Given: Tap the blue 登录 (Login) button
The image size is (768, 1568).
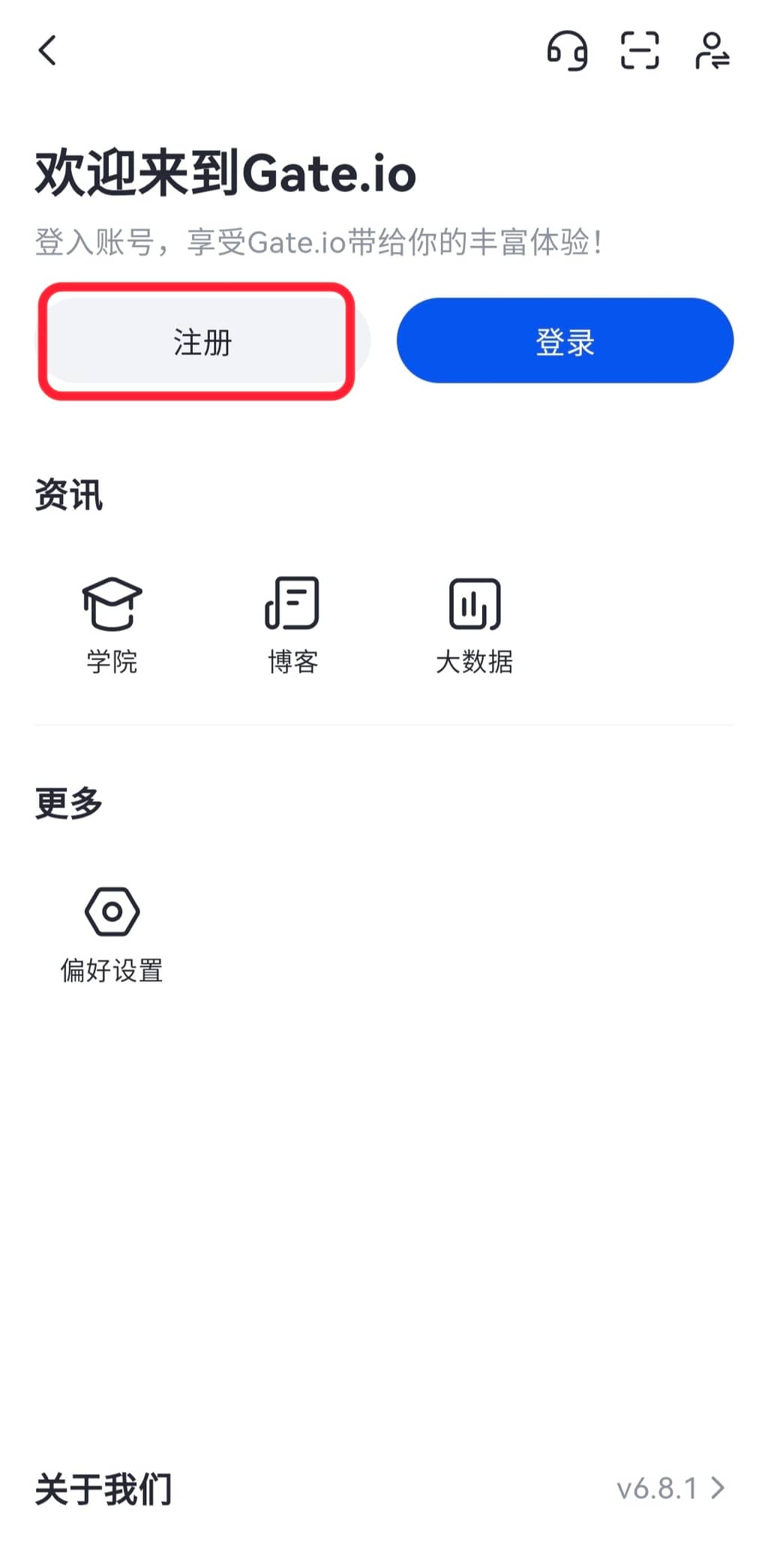Looking at the screenshot, I should [x=565, y=340].
